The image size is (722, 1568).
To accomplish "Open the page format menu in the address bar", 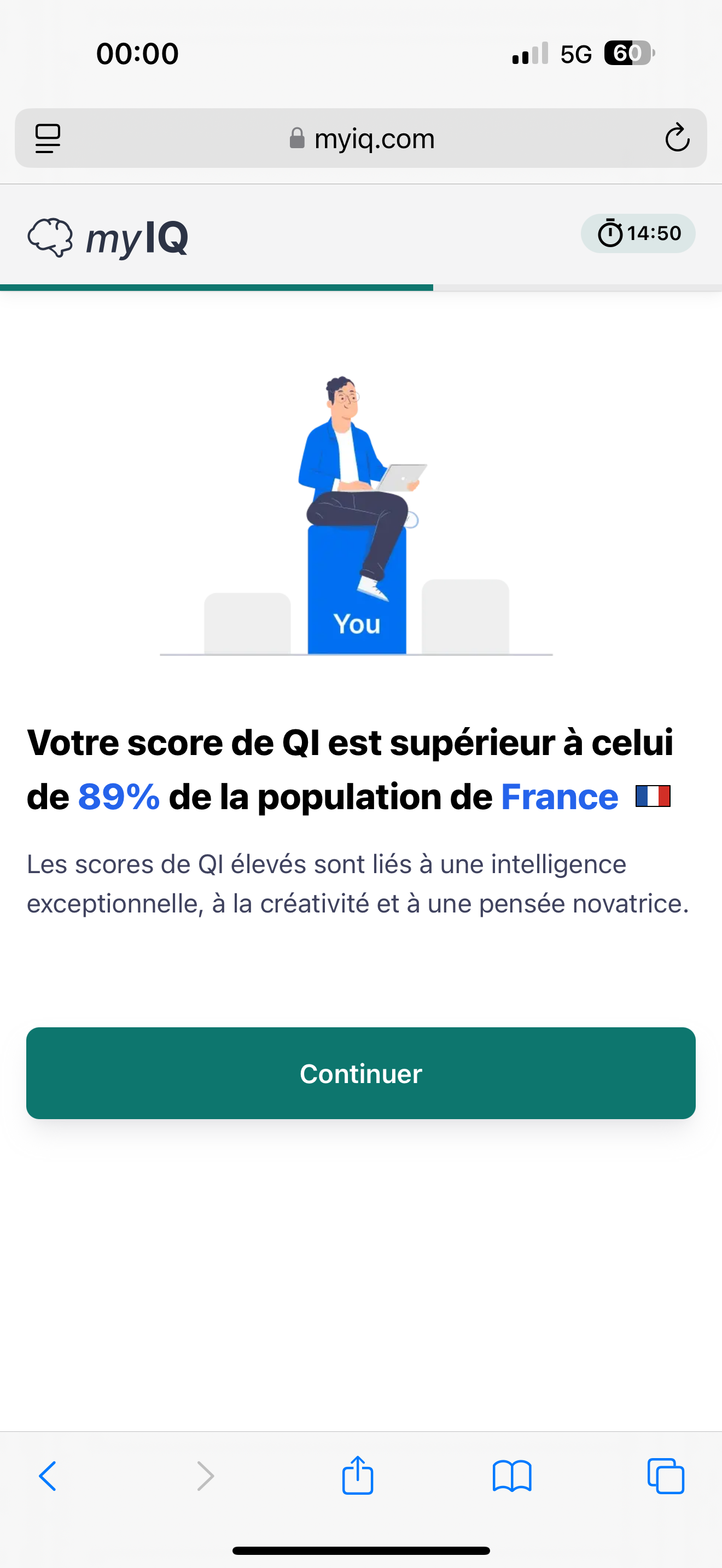I will click(48, 139).
